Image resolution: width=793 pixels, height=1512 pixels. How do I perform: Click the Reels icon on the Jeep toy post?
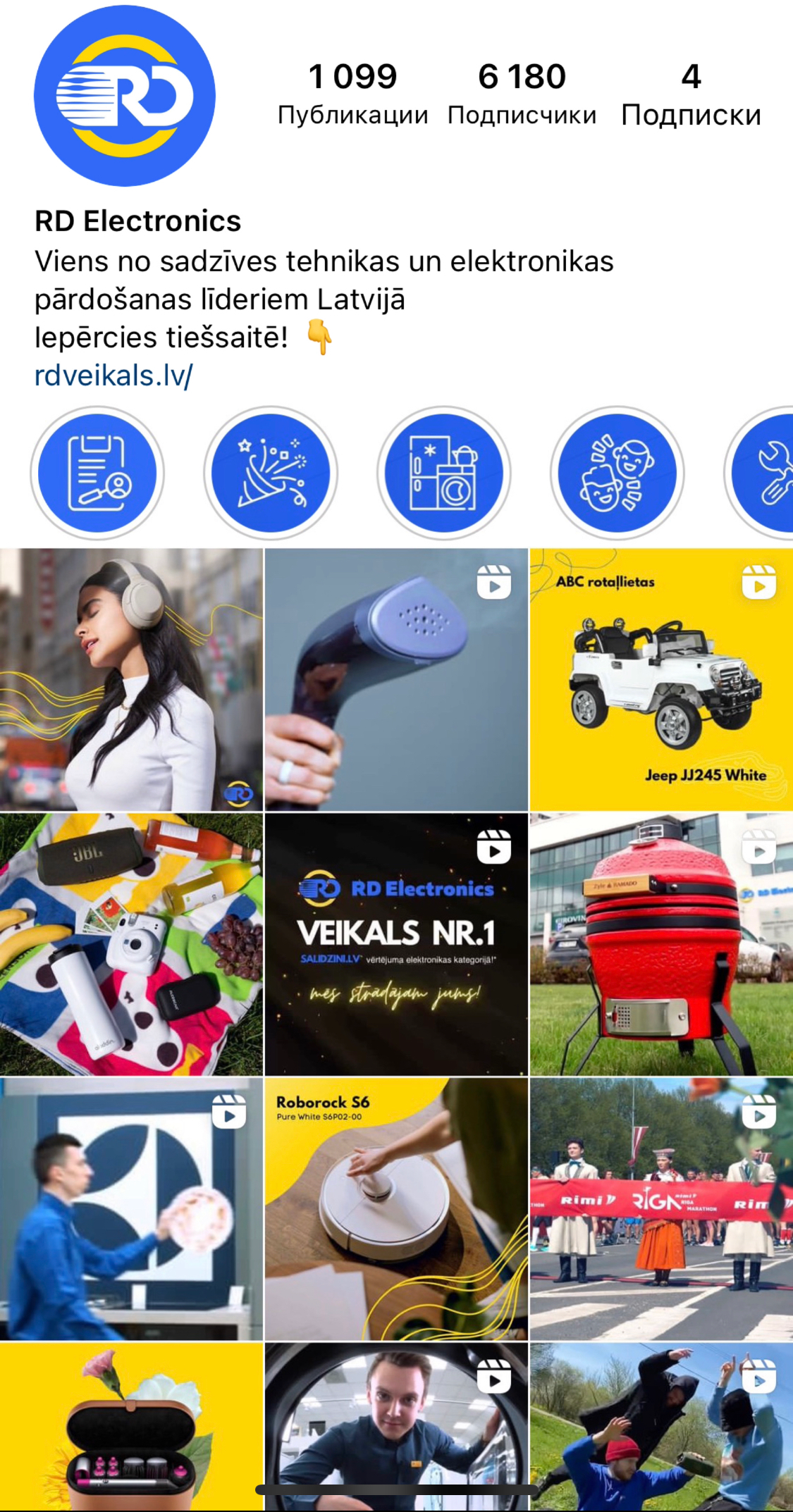point(760,583)
